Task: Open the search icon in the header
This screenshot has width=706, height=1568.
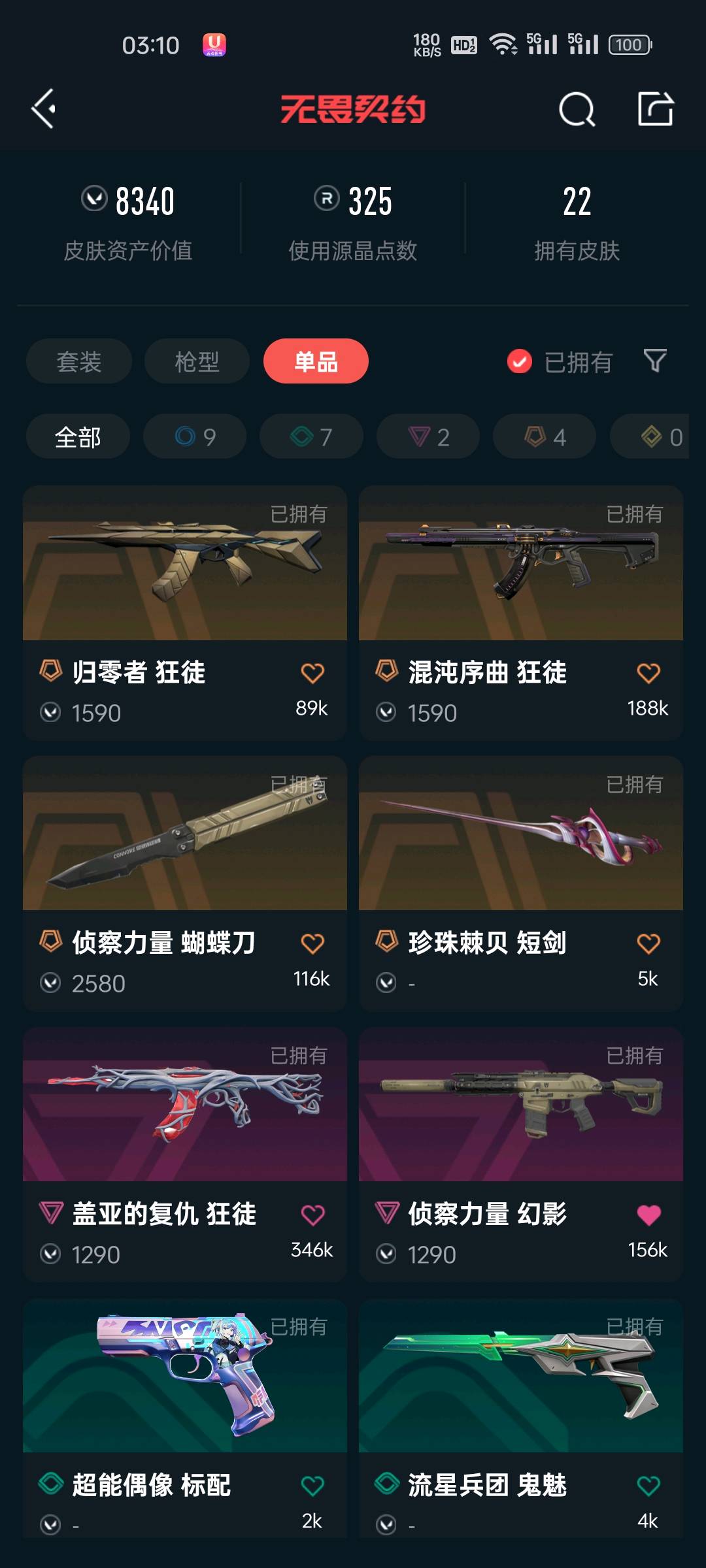Action: click(x=577, y=108)
